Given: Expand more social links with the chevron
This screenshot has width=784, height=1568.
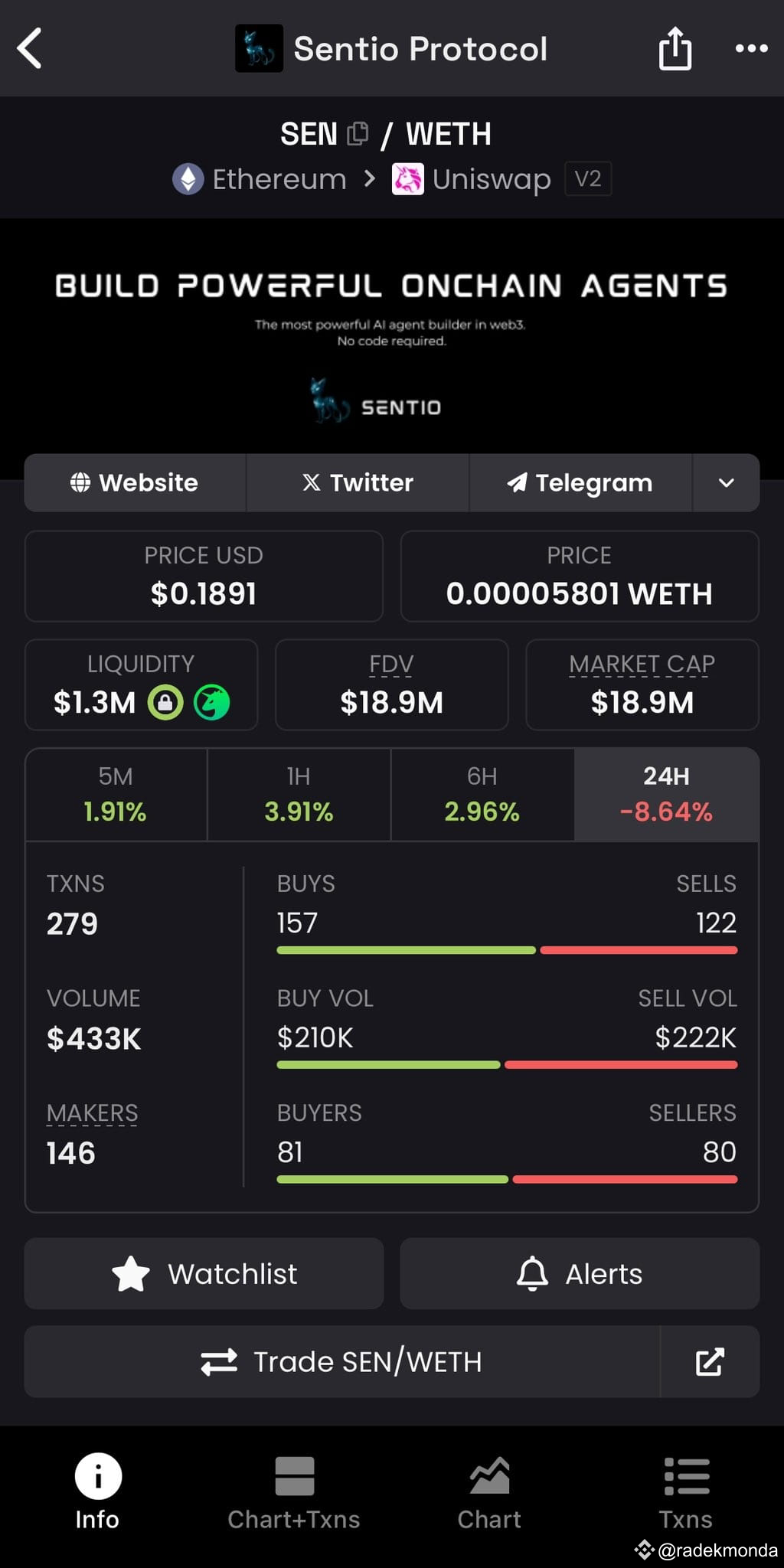Looking at the screenshot, I should [x=724, y=482].
